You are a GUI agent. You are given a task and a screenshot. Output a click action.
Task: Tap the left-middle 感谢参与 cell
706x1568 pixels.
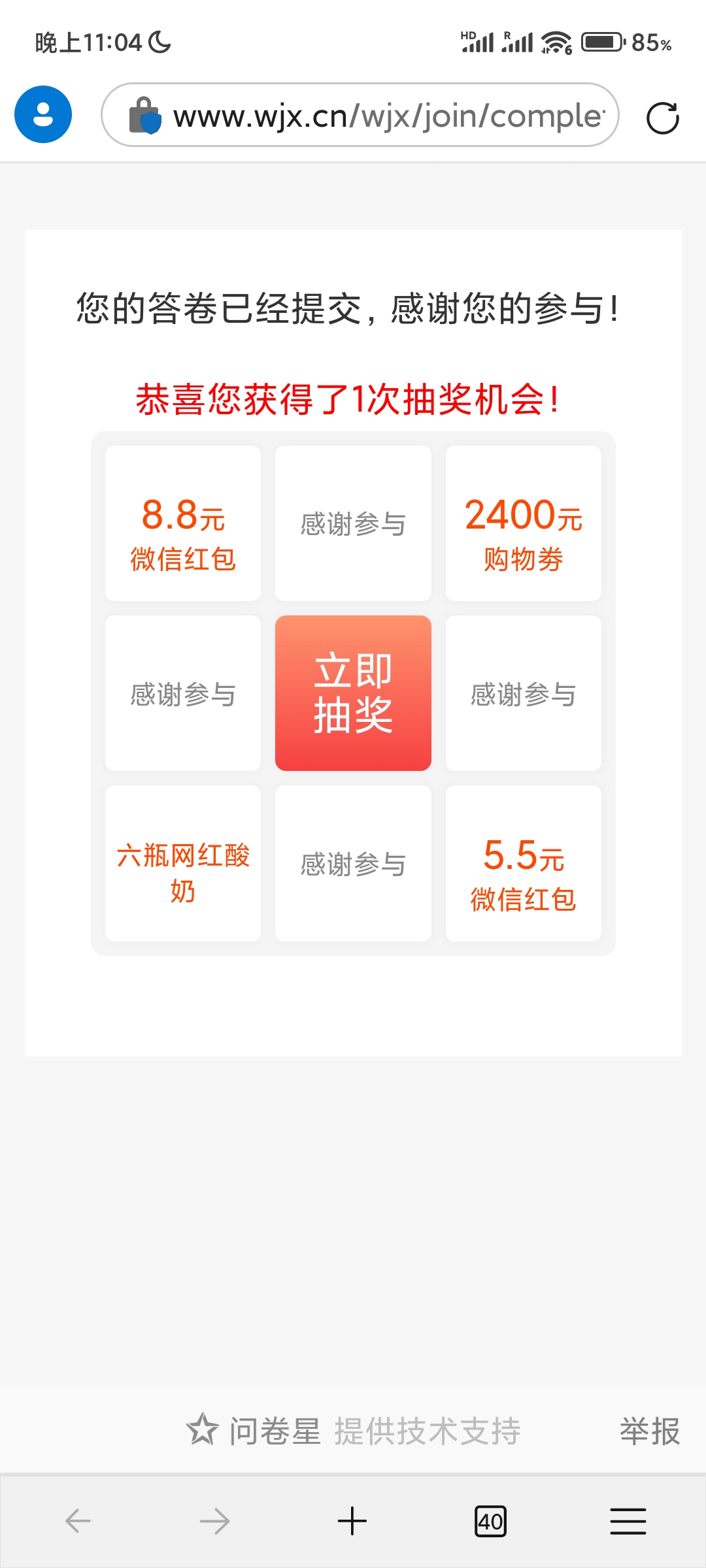click(183, 694)
